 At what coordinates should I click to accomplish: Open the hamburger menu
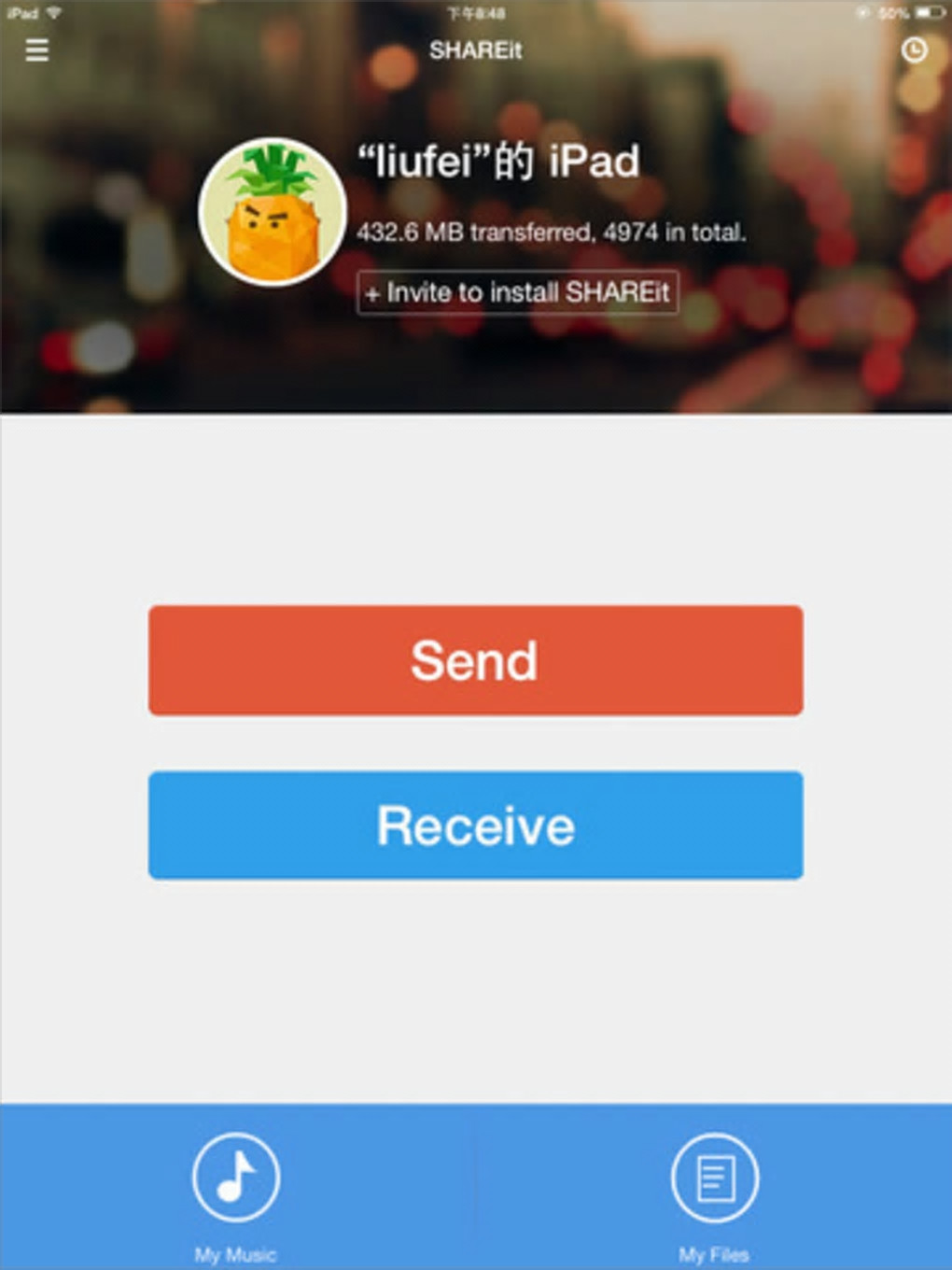pyautogui.click(x=36, y=49)
